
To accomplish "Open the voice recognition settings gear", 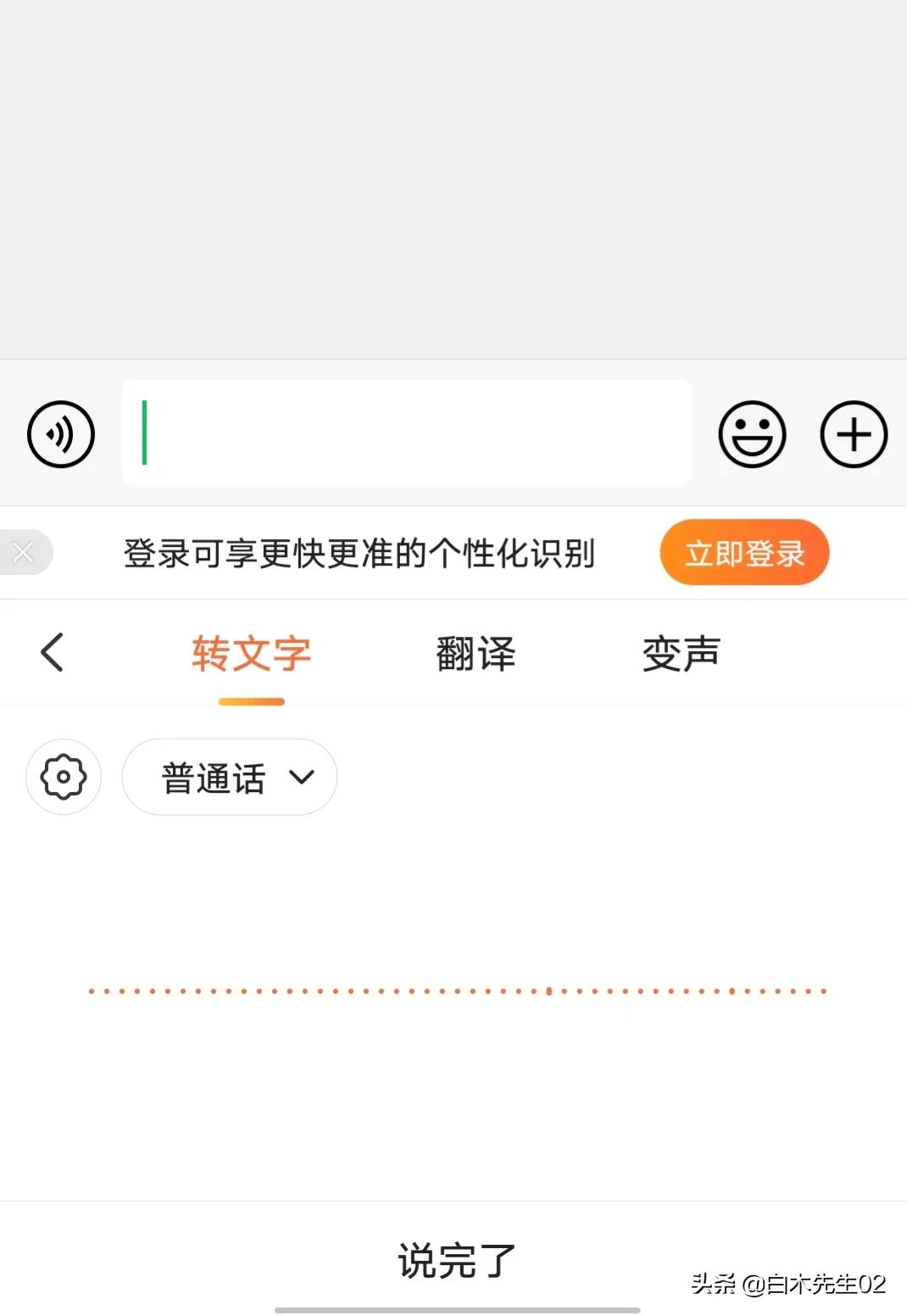I will pos(64,777).
